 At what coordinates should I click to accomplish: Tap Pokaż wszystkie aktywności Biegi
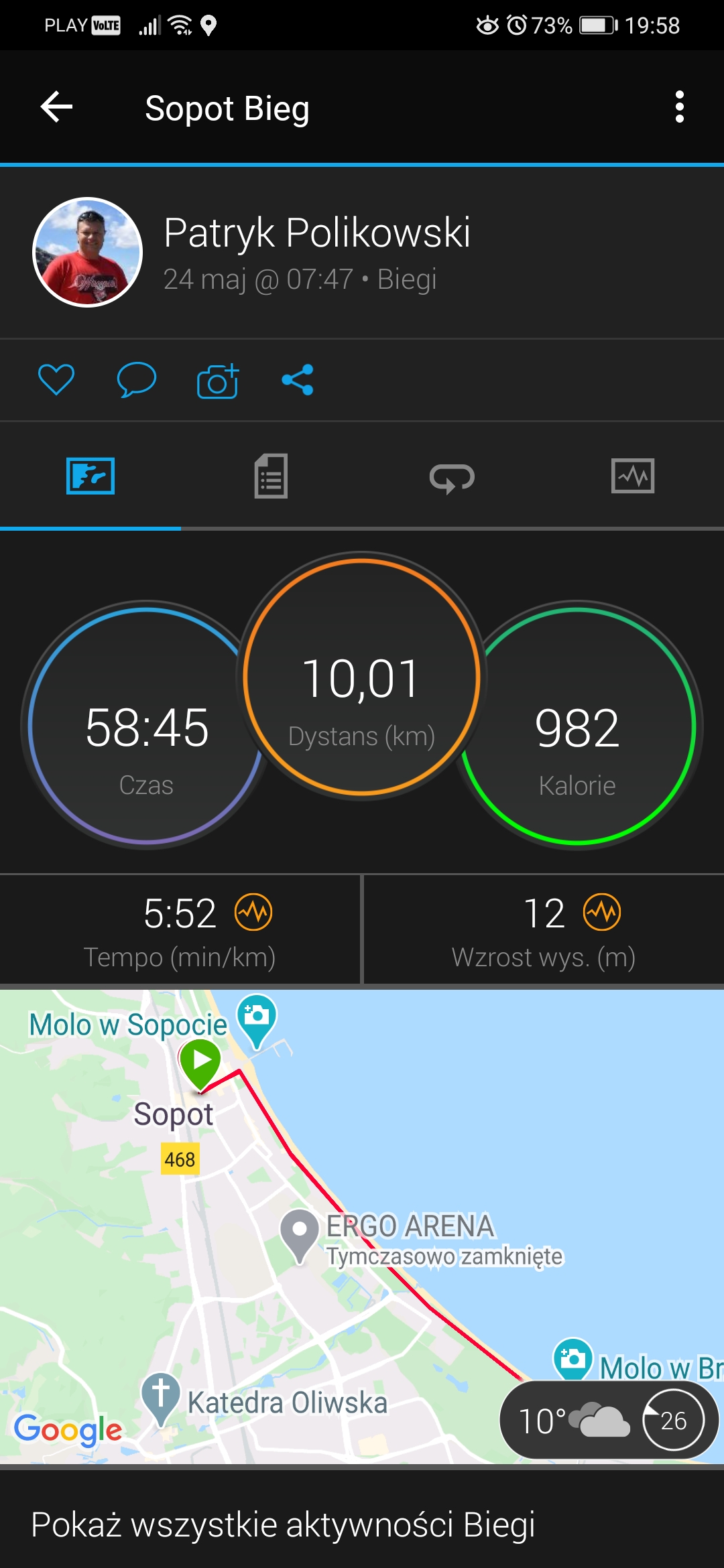(x=283, y=1524)
